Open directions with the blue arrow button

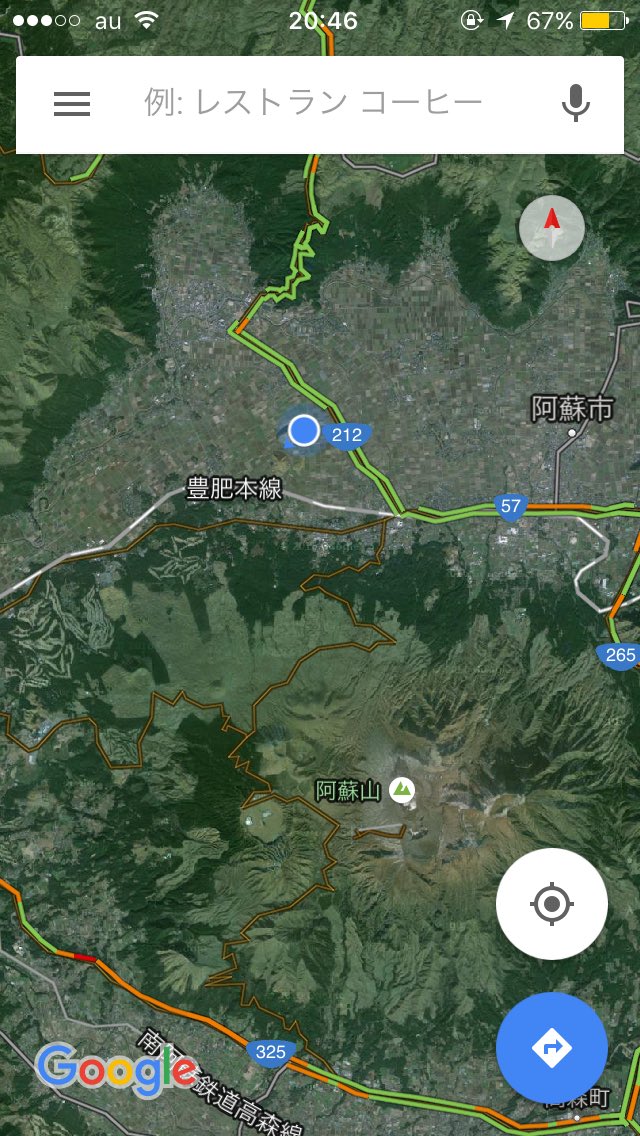click(x=552, y=1048)
